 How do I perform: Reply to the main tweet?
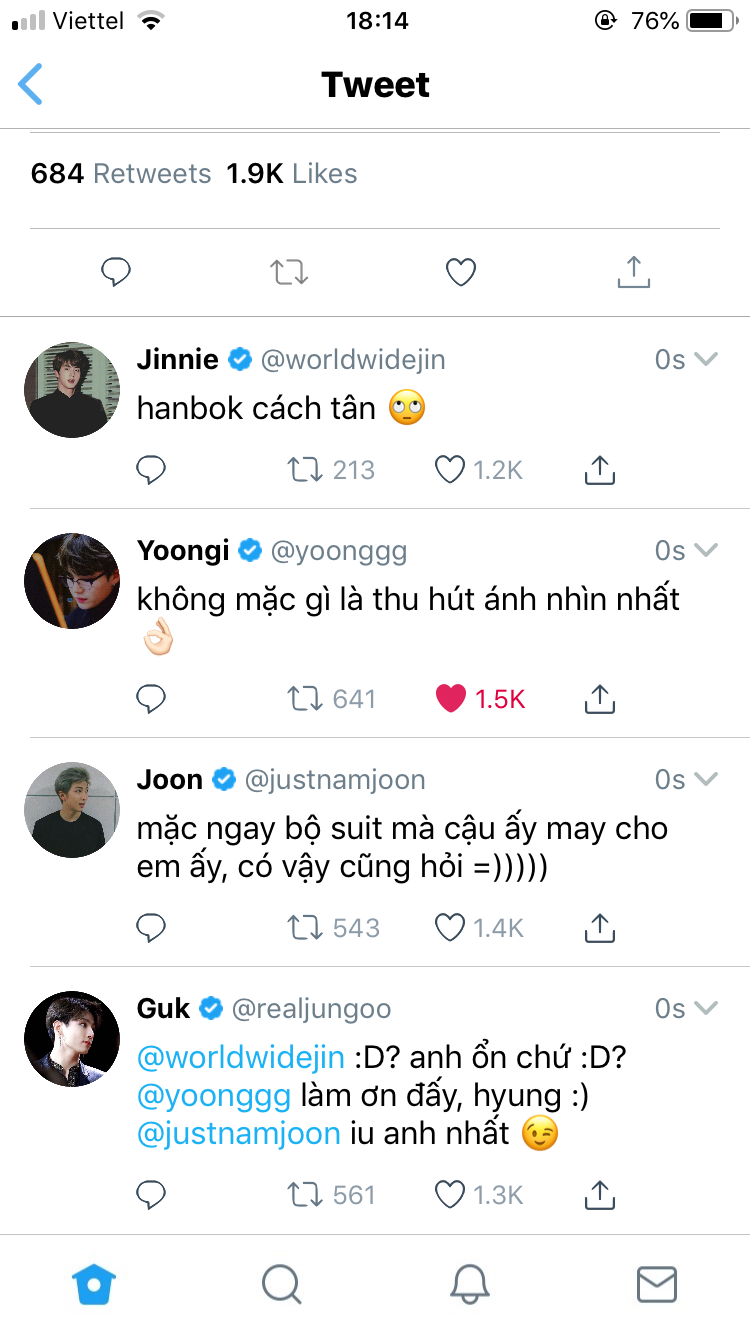coord(116,271)
